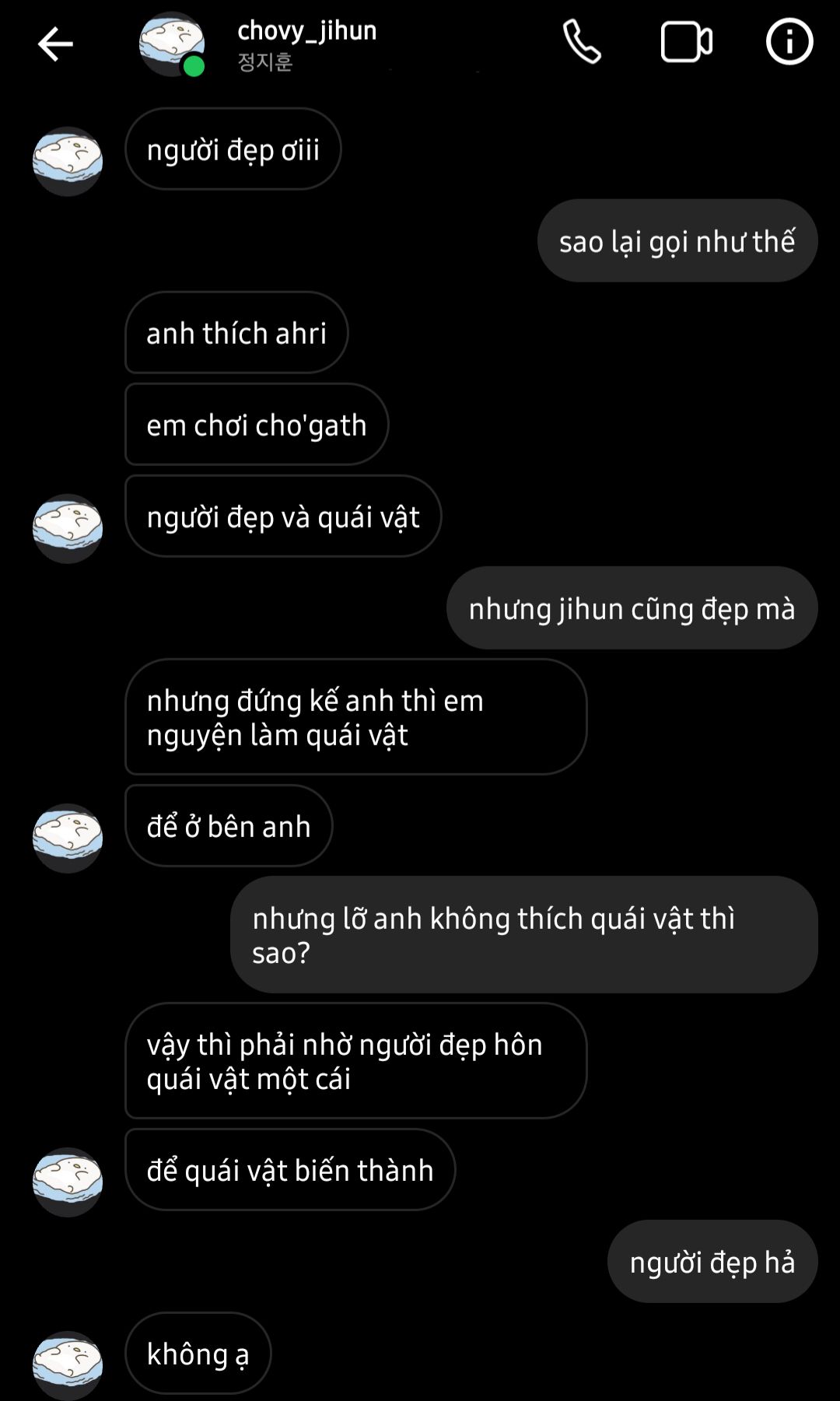Viewport: 840px width, 1401px height.
Task: Go back to the inbox
Action: (x=55, y=44)
